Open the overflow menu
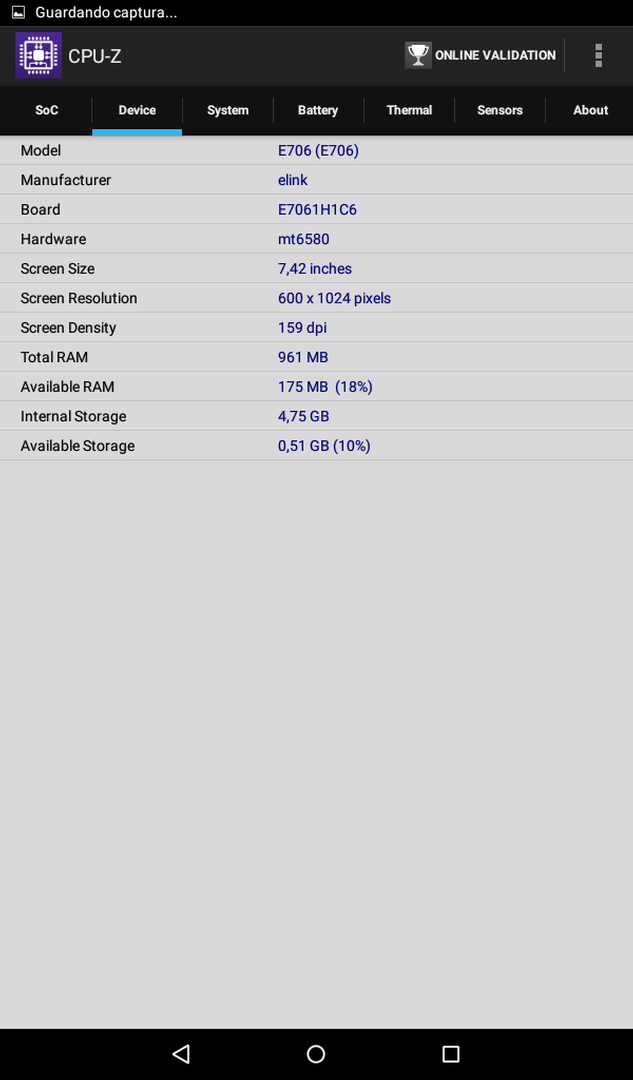 [599, 55]
